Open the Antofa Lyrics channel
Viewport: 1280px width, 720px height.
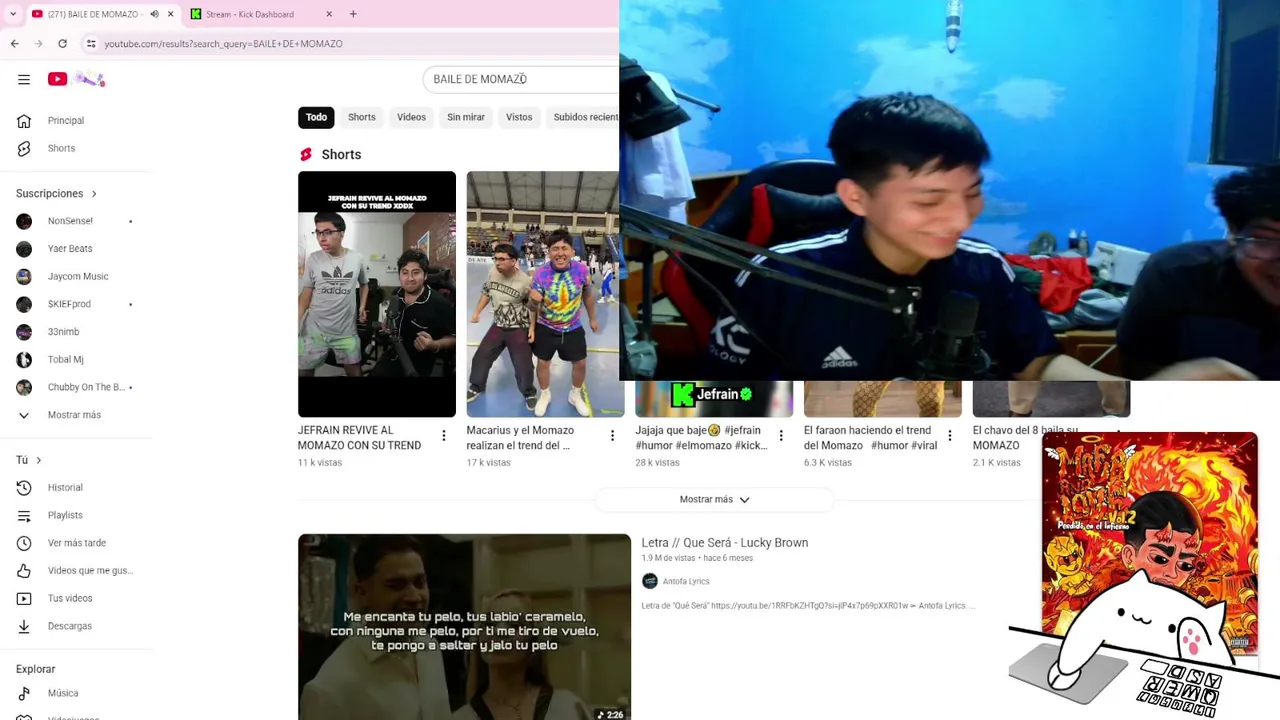[x=685, y=581]
